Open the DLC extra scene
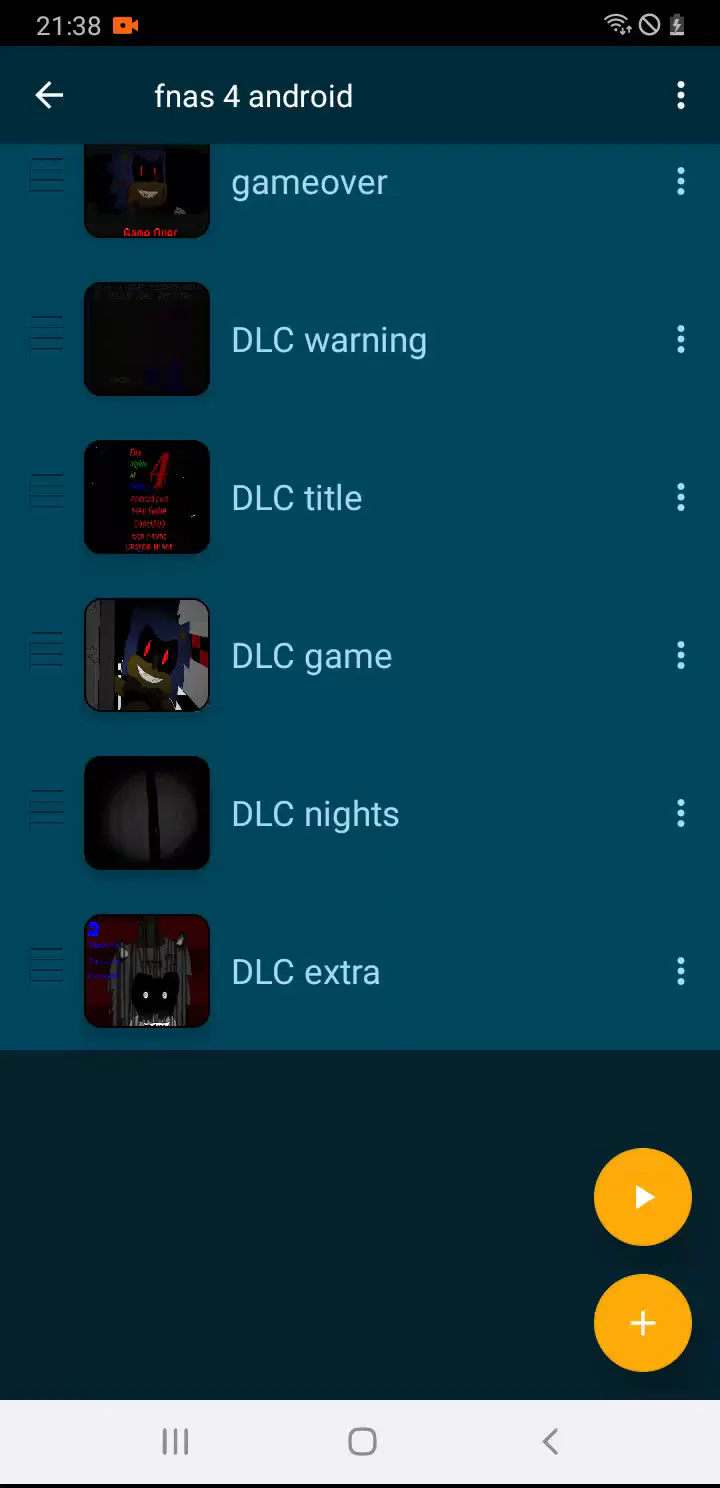The width and height of the screenshot is (720, 1488). tap(306, 972)
